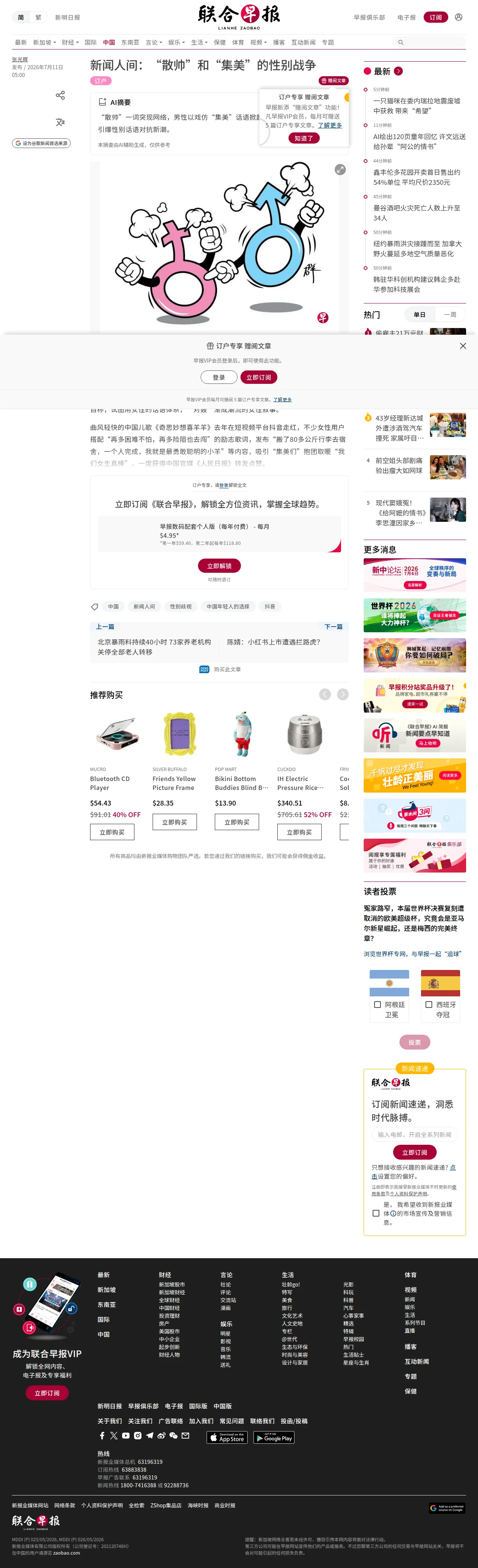Buy the Bluetooth CD Player
Screen dimensions: 478x1568
tap(112, 832)
